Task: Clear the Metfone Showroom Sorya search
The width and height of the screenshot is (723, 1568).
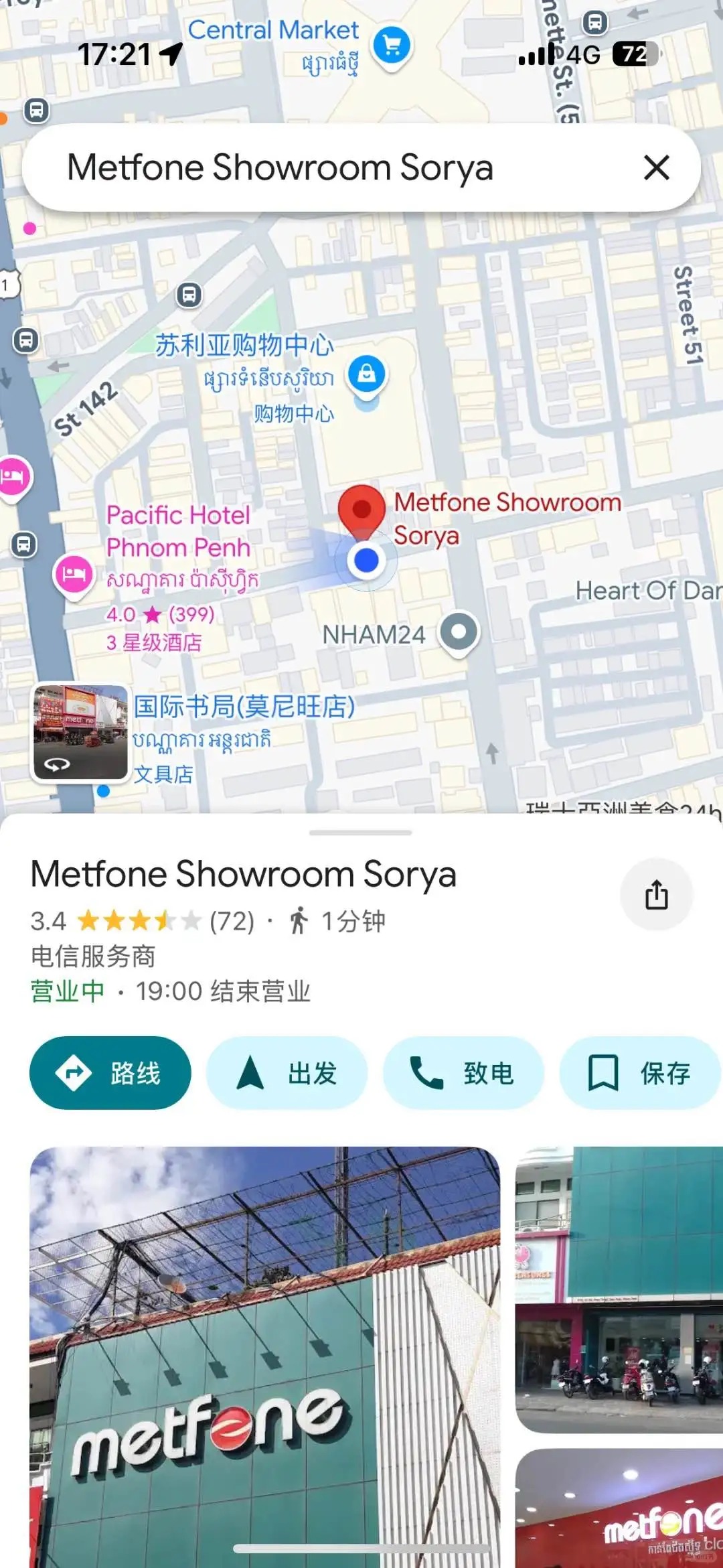Action: click(x=656, y=167)
